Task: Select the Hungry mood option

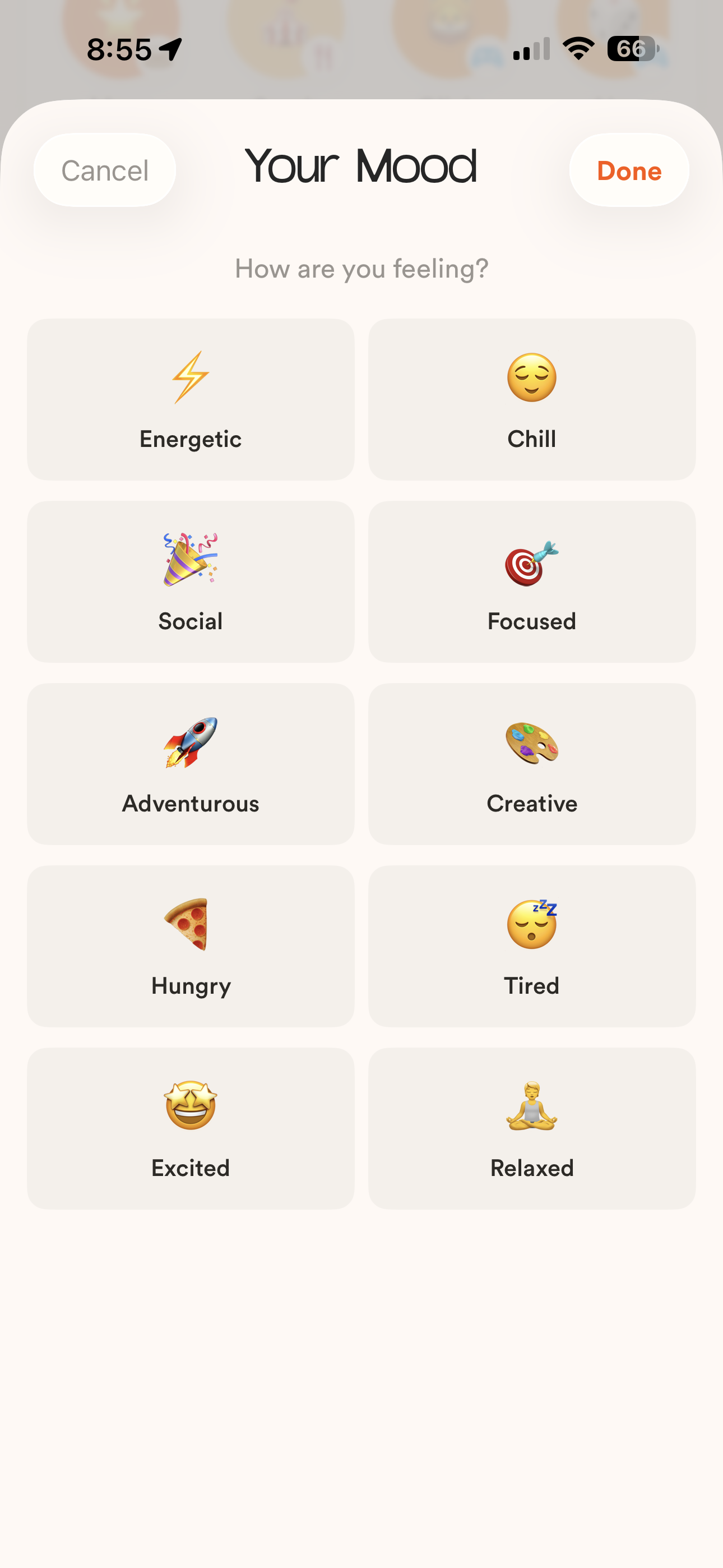Action: [x=191, y=946]
